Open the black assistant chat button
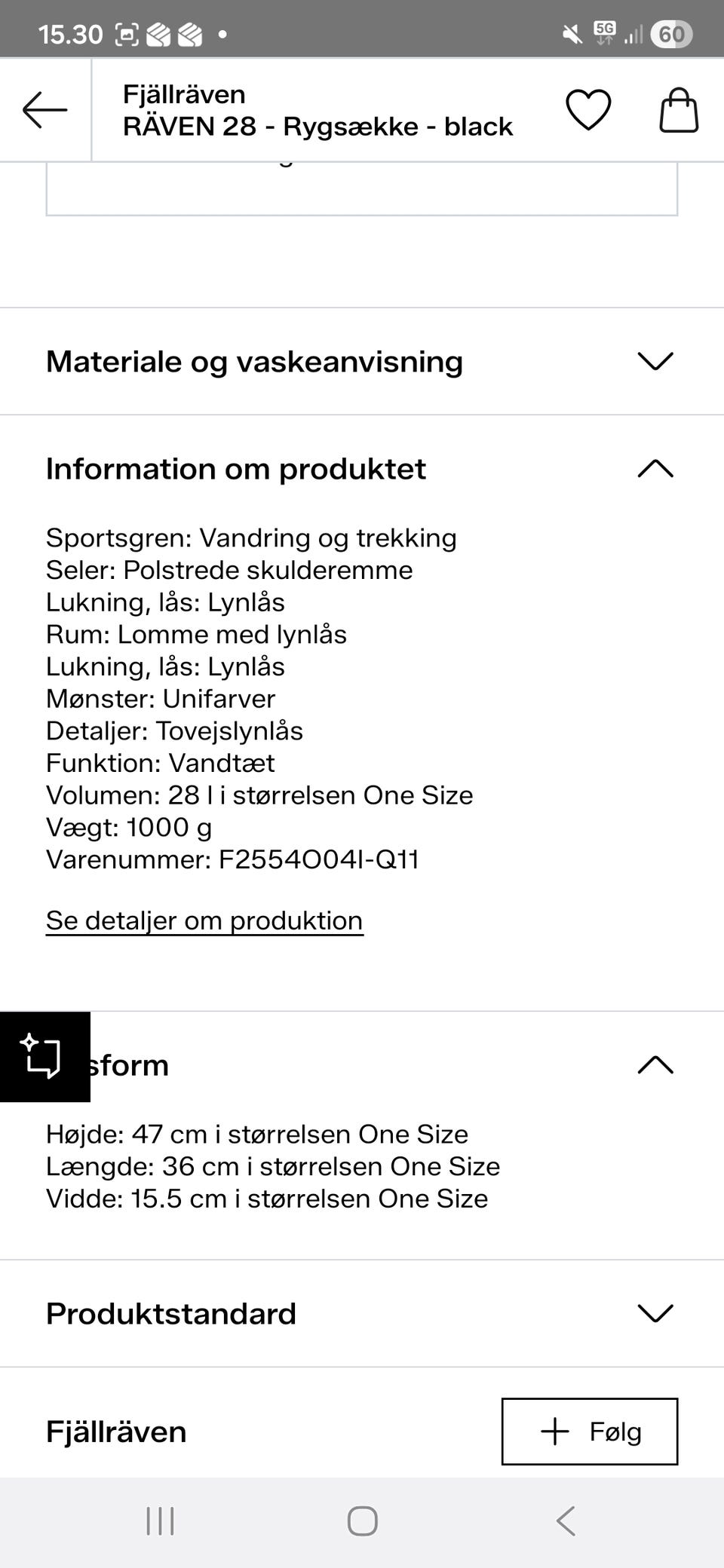This screenshot has width=724, height=1568. [x=44, y=1056]
